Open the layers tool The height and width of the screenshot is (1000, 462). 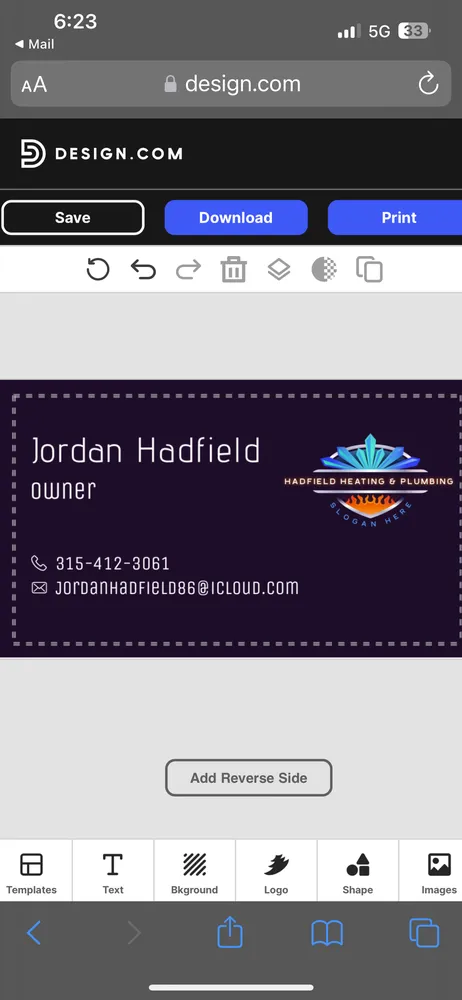(x=279, y=270)
